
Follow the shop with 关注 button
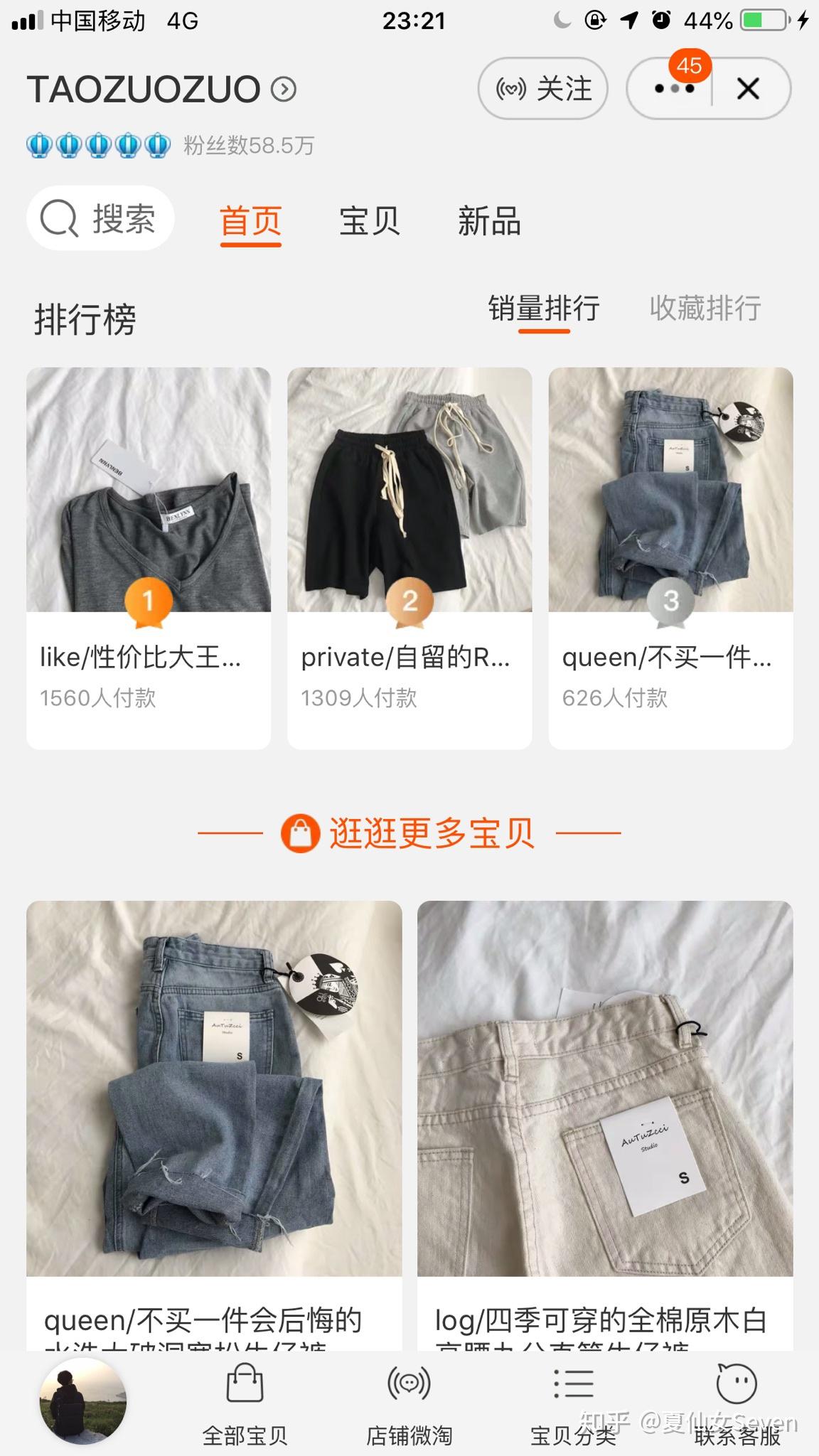coord(543,89)
